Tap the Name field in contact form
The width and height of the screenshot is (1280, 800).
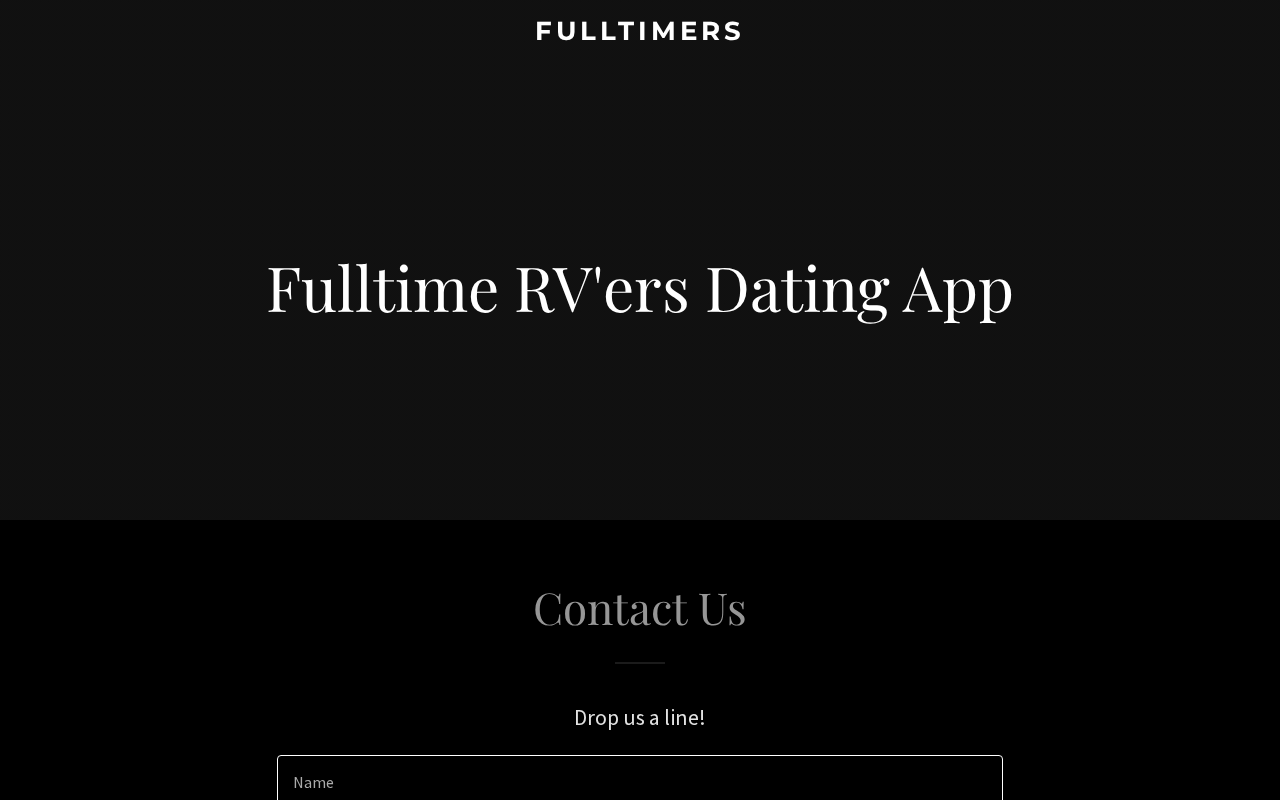coord(640,781)
